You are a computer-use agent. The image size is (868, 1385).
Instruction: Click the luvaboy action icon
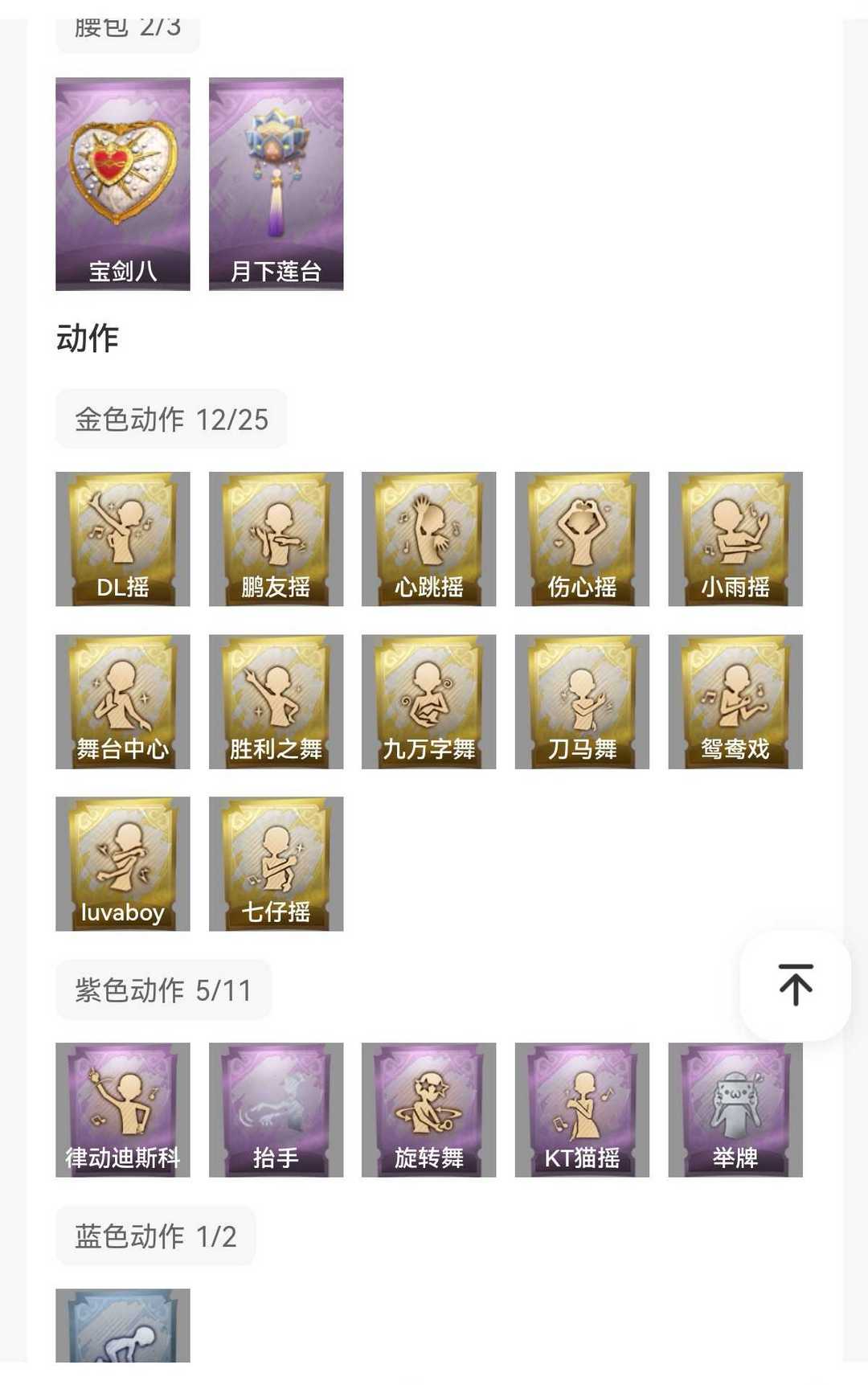(x=122, y=863)
